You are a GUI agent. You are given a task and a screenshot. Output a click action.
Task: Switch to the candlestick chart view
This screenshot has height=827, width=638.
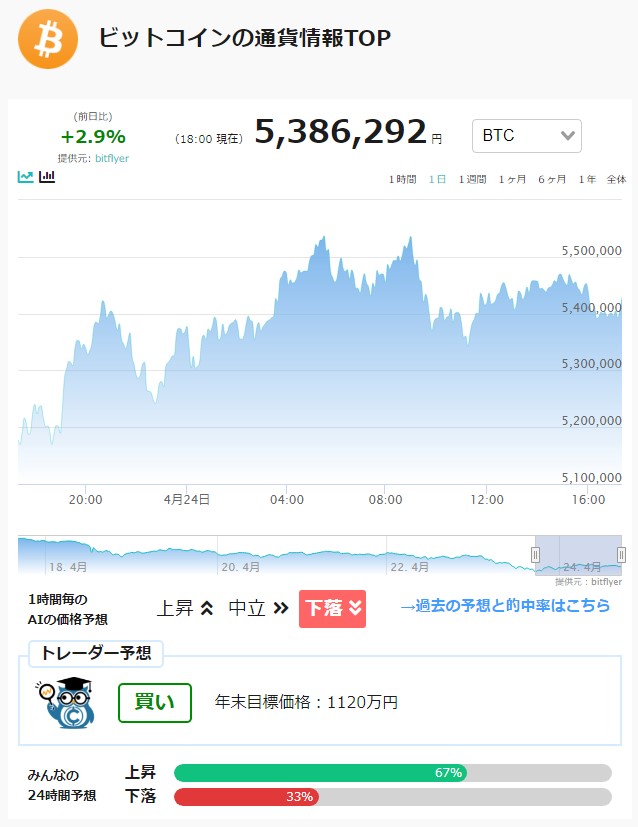[47, 177]
